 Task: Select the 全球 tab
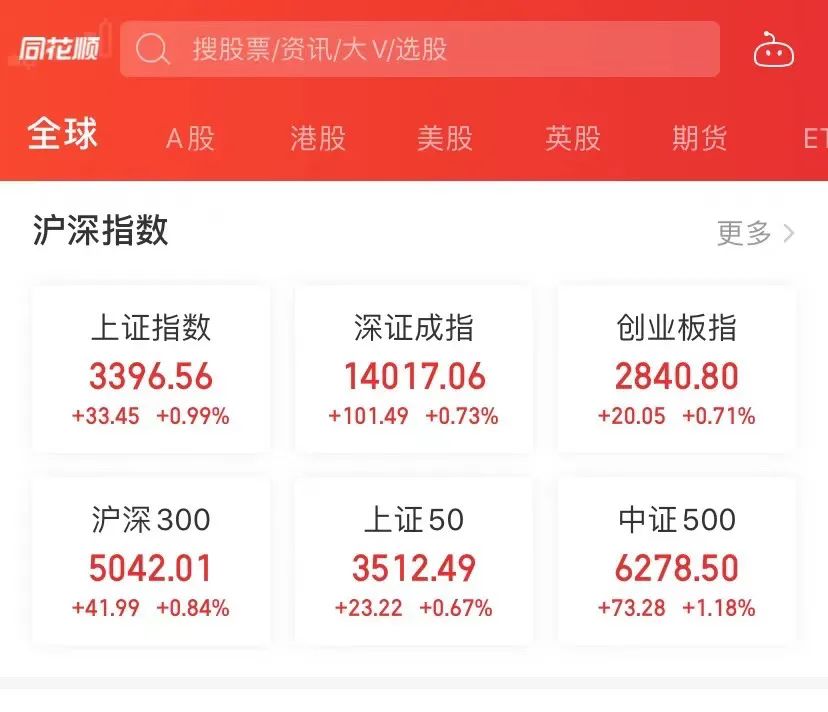[62, 135]
